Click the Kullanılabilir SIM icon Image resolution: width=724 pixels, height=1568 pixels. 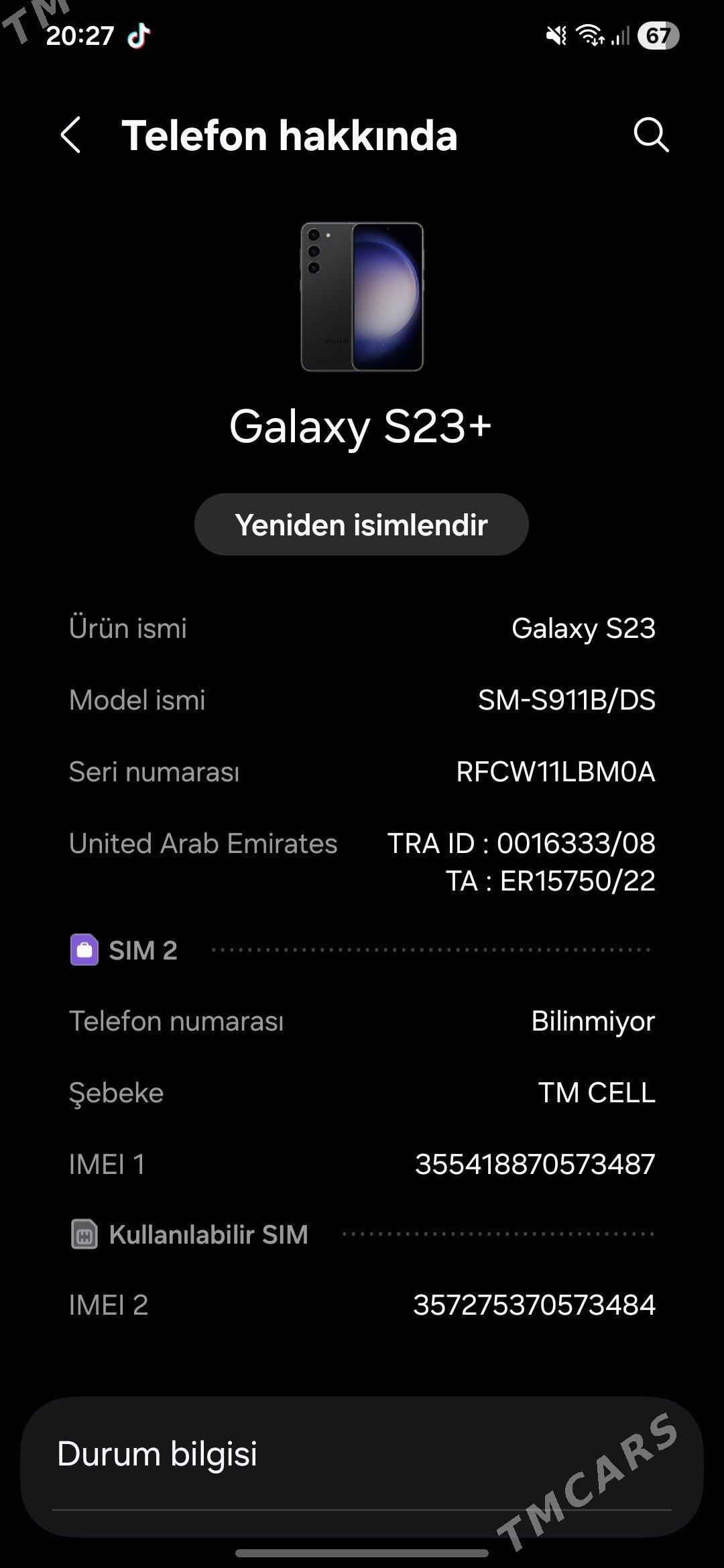pyautogui.click(x=86, y=1234)
